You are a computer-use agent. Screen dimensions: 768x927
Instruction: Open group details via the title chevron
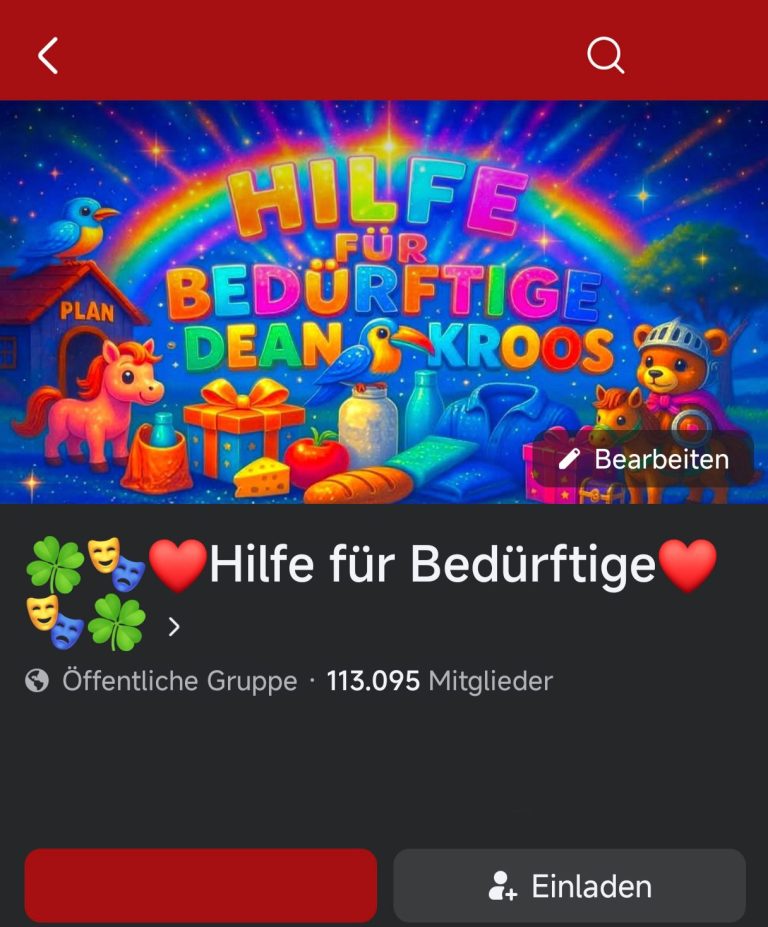[175, 627]
